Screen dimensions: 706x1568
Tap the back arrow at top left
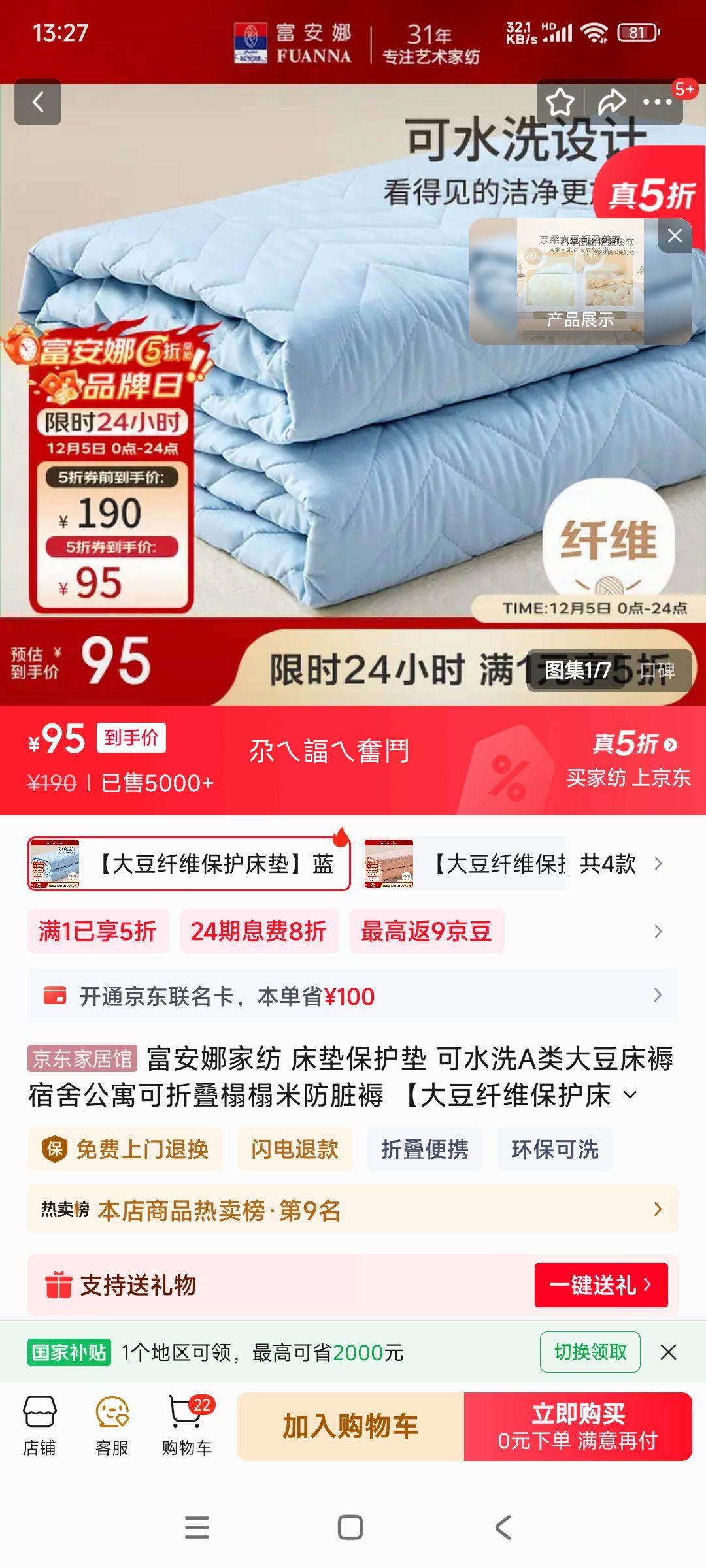click(x=39, y=101)
